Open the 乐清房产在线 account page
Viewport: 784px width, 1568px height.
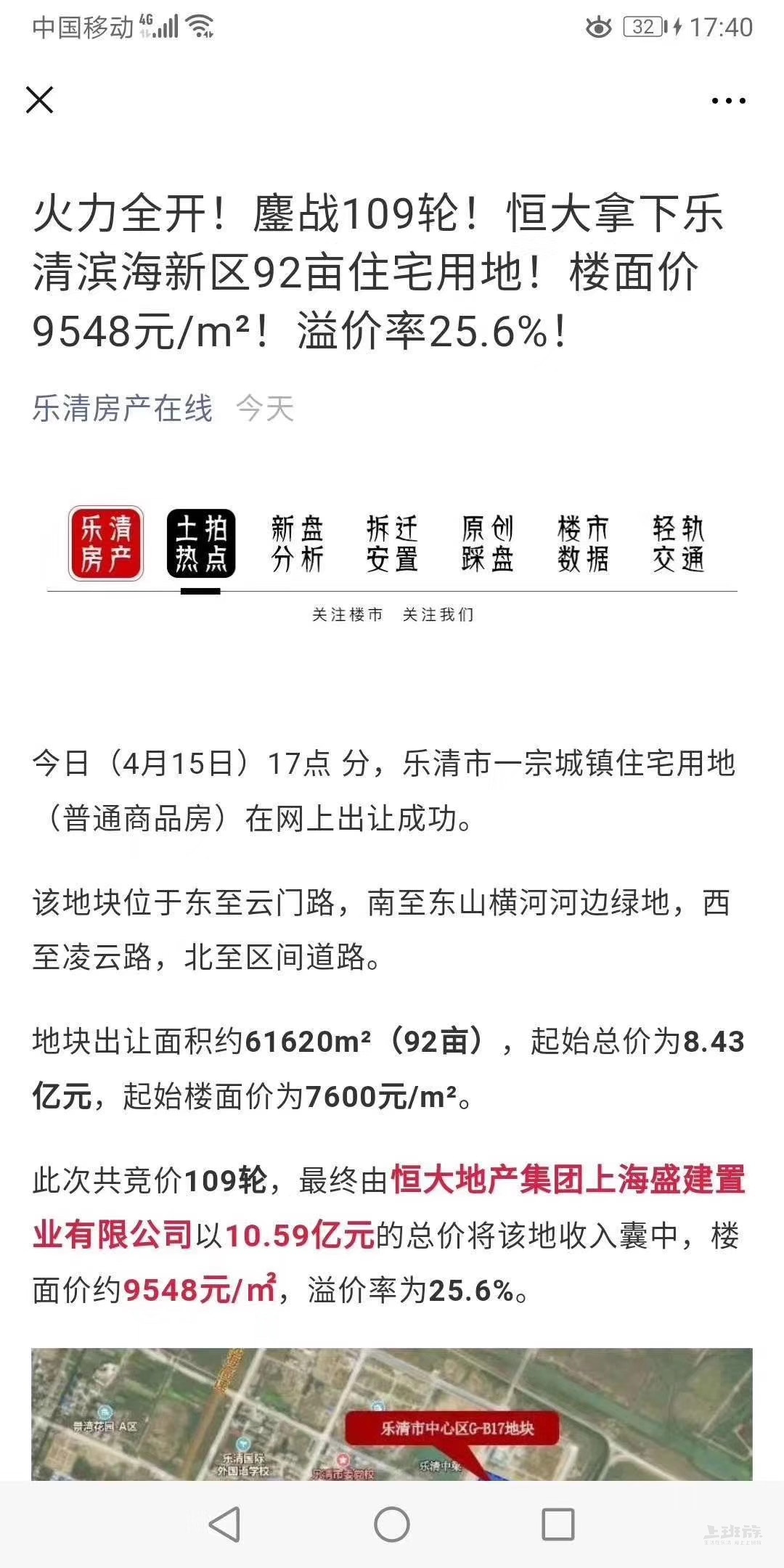point(122,408)
